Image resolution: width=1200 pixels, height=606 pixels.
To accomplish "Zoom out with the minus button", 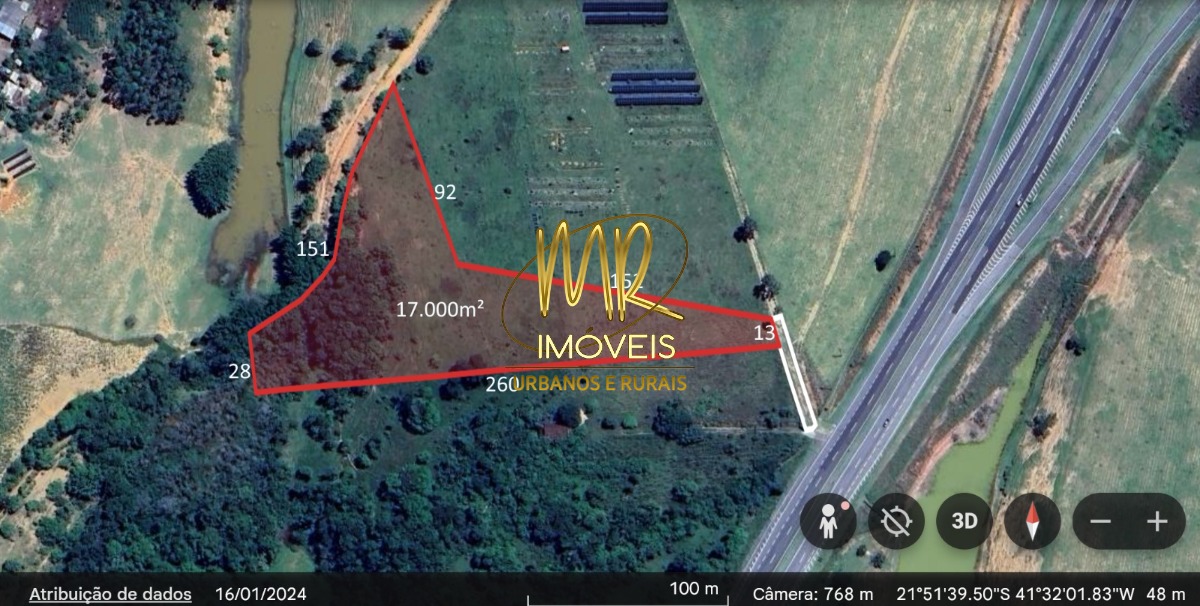I will click(x=1101, y=521).
